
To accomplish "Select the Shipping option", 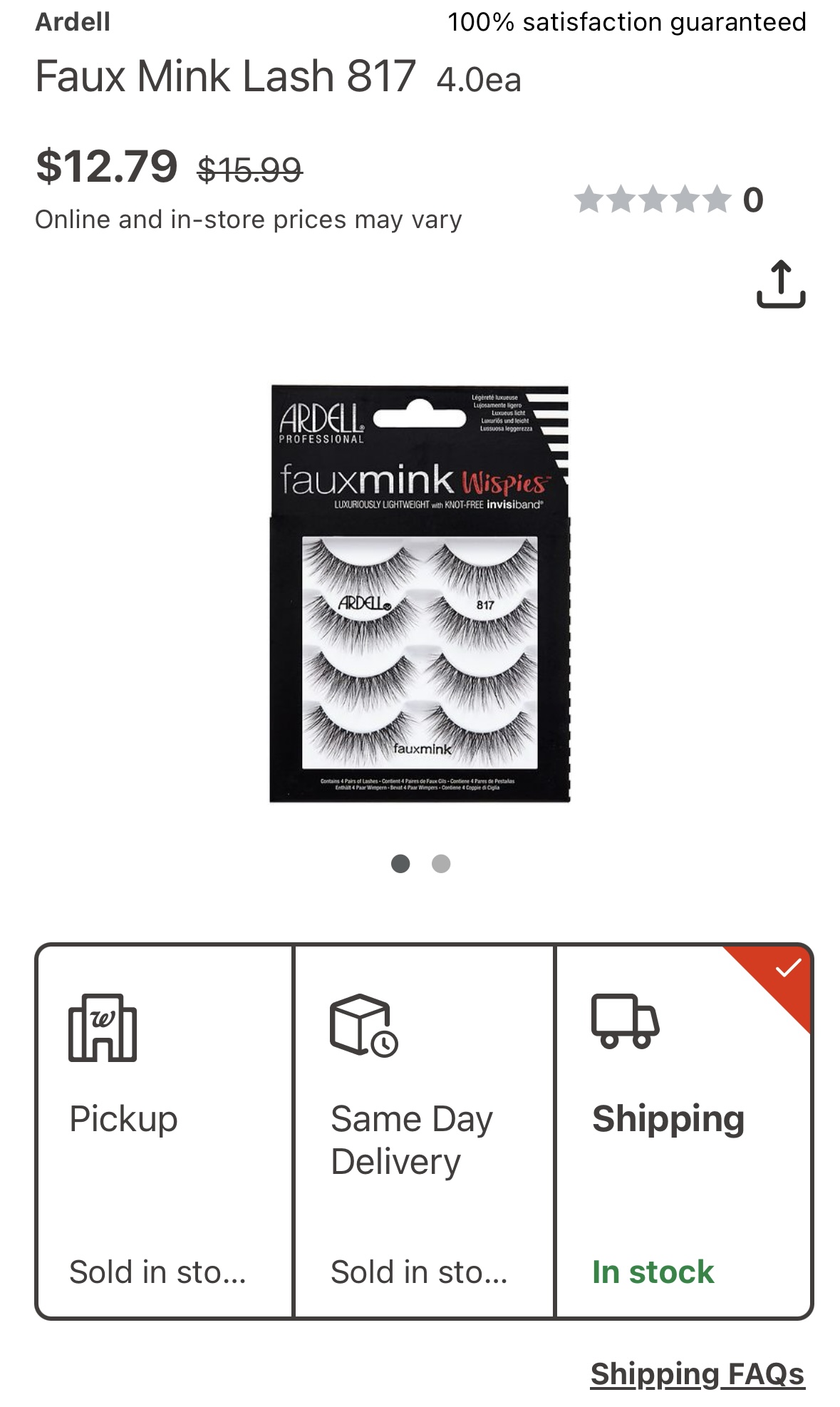I will click(683, 1131).
